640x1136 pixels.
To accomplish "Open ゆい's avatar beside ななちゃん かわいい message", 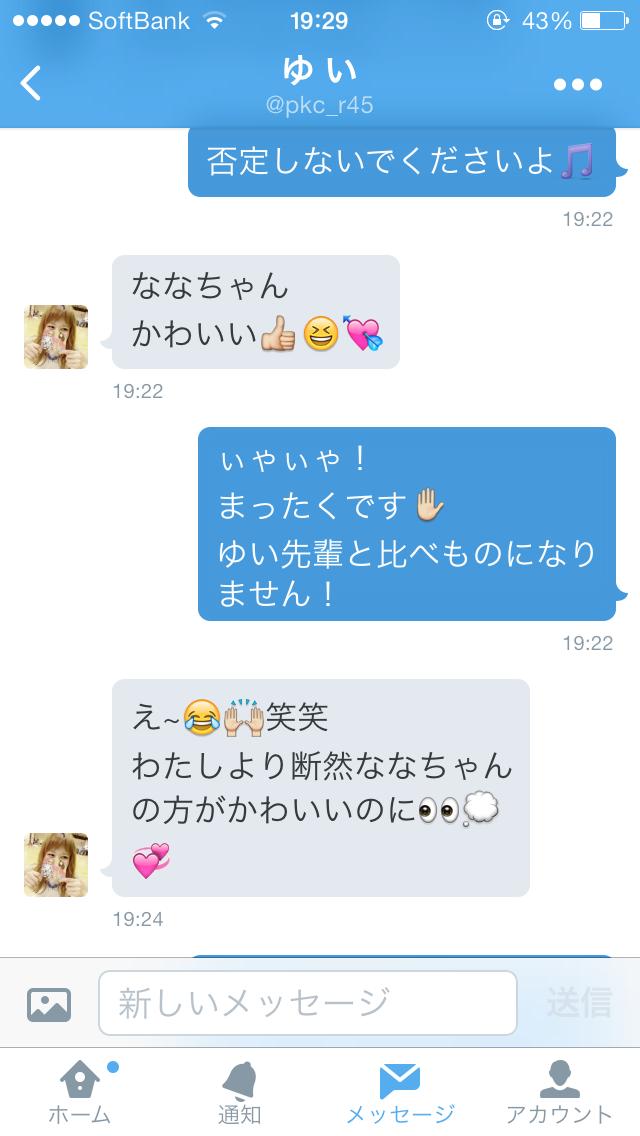I will tap(56, 337).
